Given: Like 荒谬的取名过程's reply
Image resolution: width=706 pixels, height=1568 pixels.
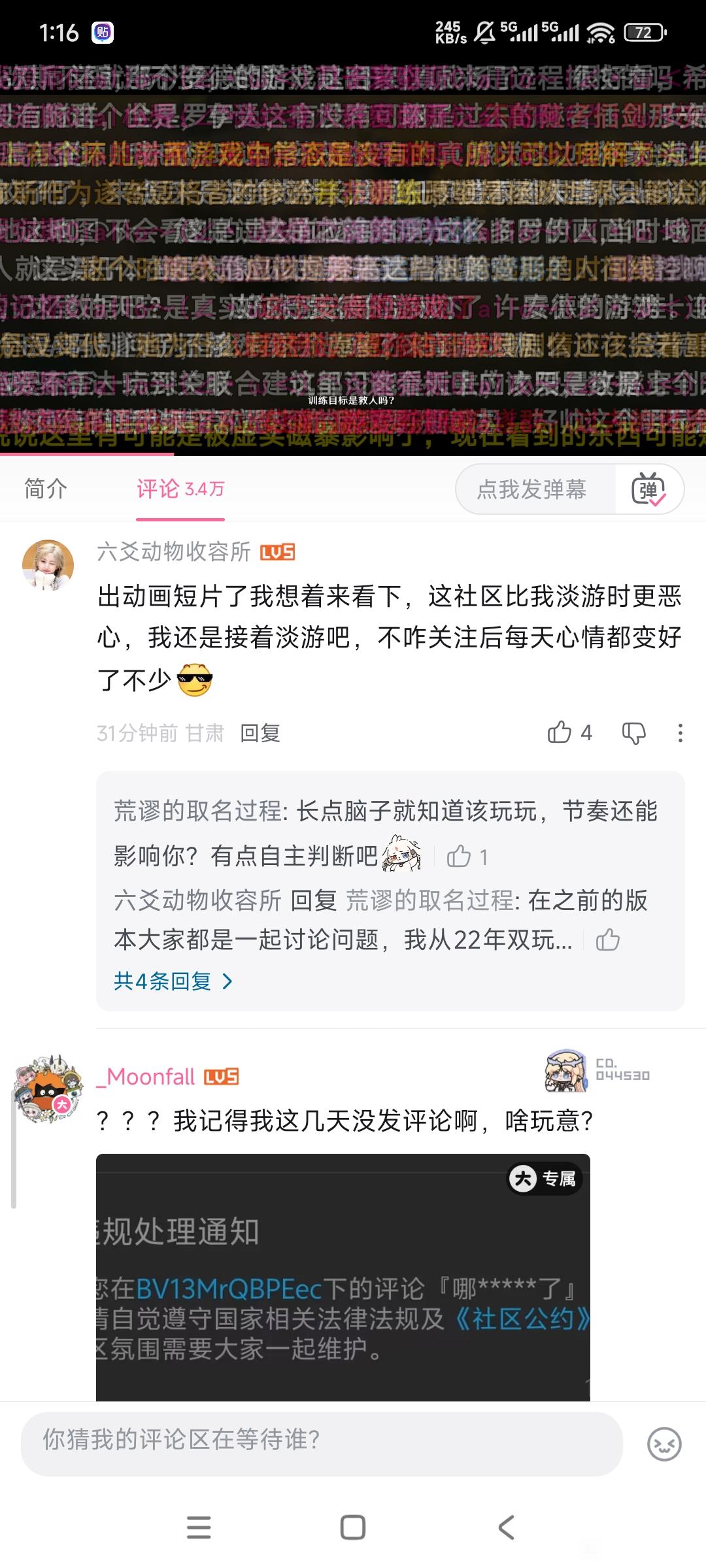Looking at the screenshot, I should [x=467, y=856].
